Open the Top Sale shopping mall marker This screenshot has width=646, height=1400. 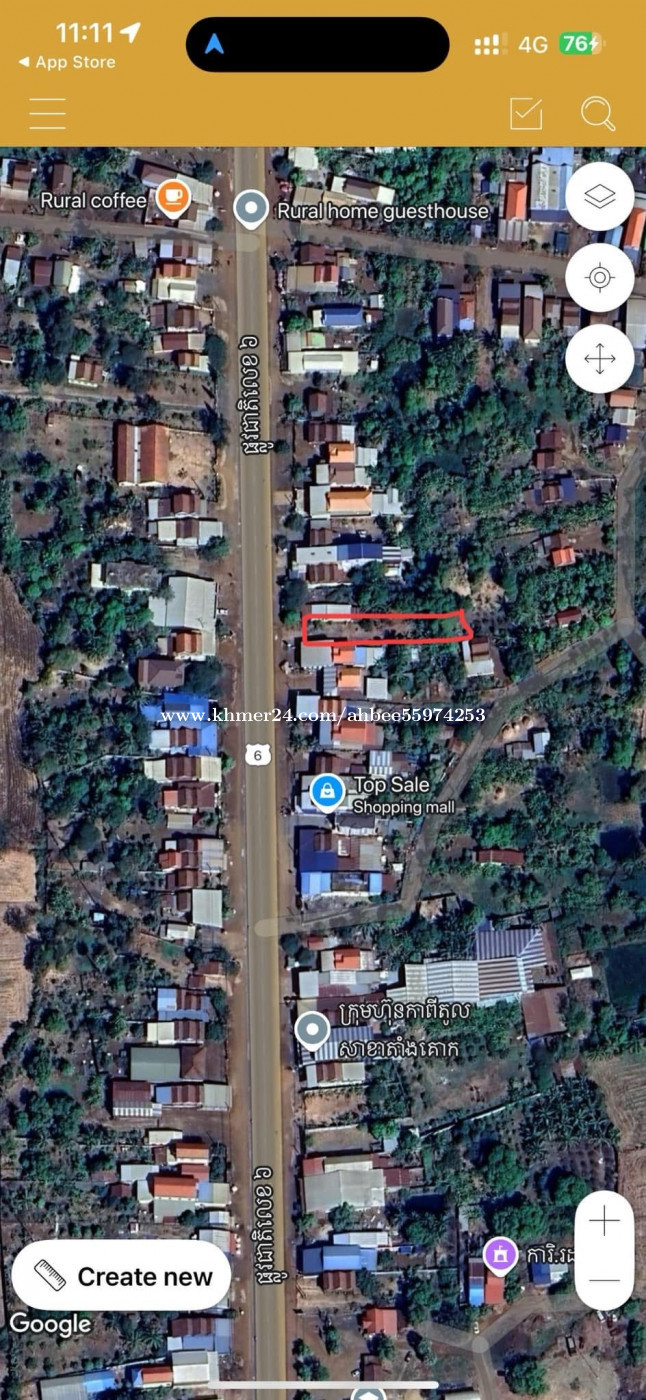point(327,792)
